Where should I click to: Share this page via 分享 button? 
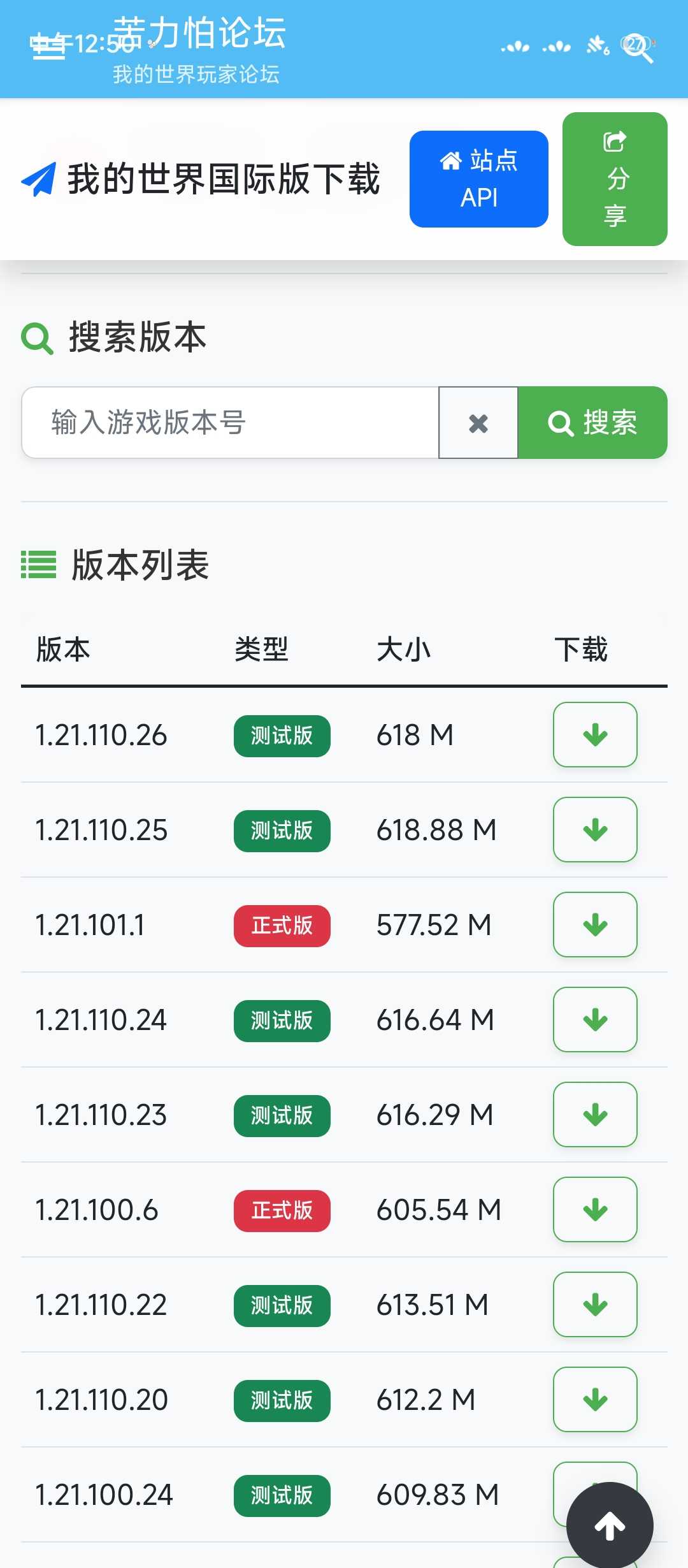(615, 179)
